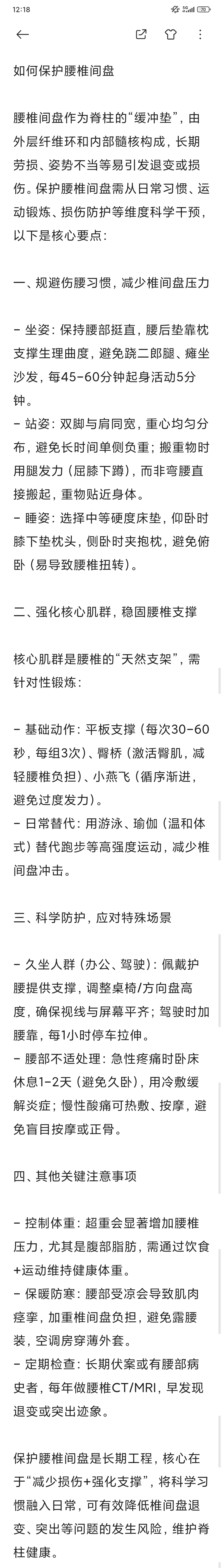The width and height of the screenshot is (223, 1568).
Task: Open the note theme (shirt) icon
Action: point(171,35)
